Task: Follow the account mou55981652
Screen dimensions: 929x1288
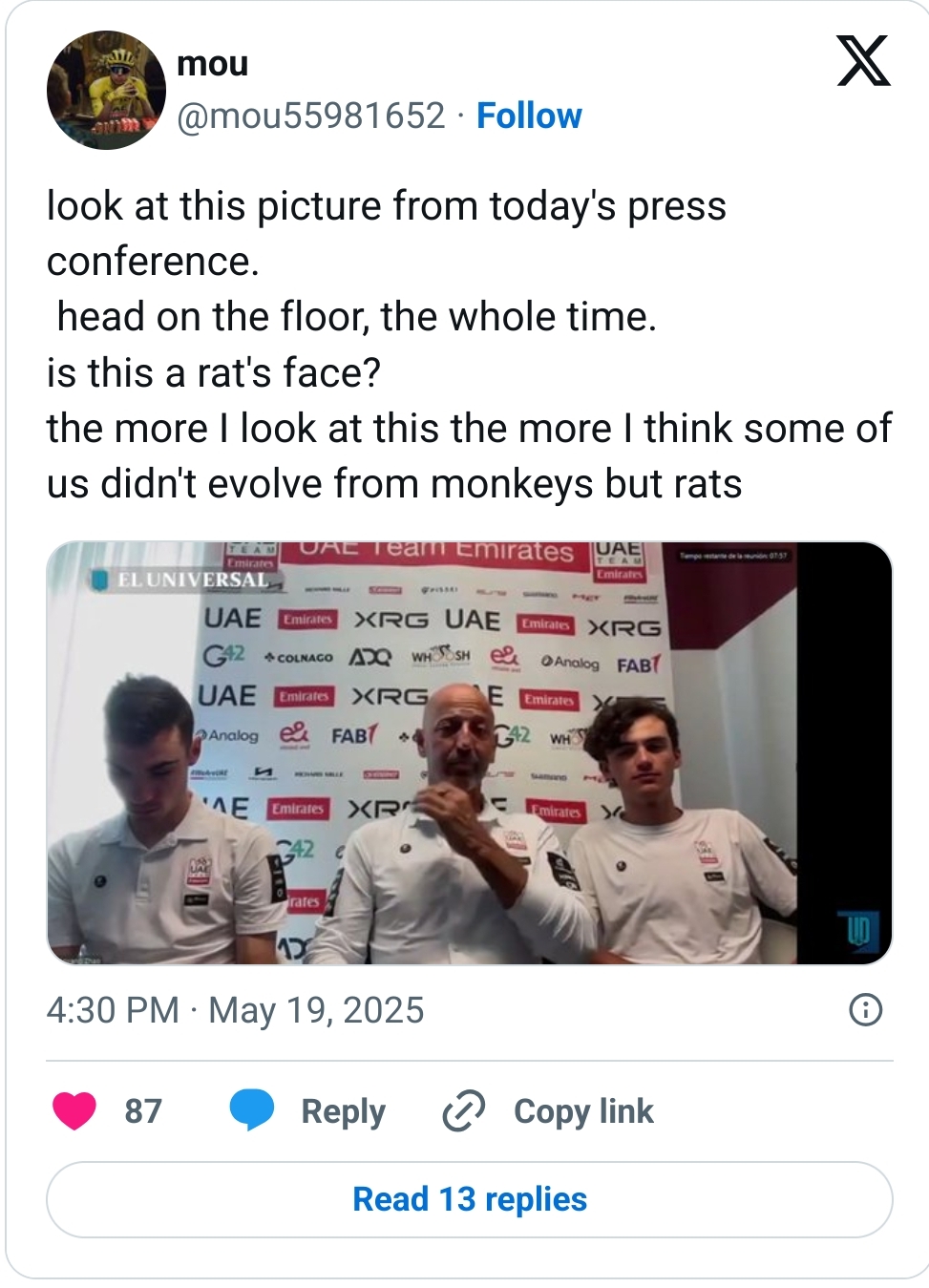Action: point(529,116)
